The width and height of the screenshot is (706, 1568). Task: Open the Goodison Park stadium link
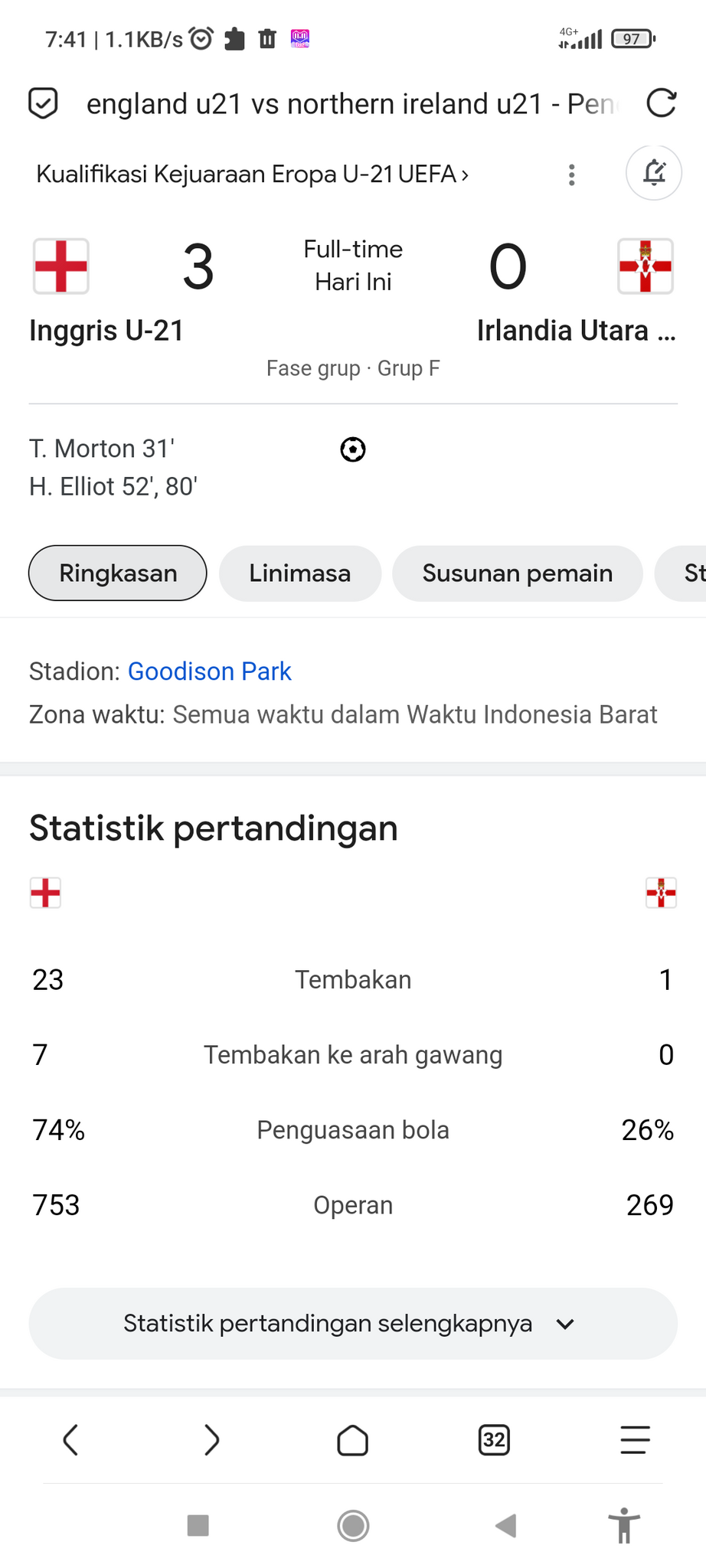point(209,671)
